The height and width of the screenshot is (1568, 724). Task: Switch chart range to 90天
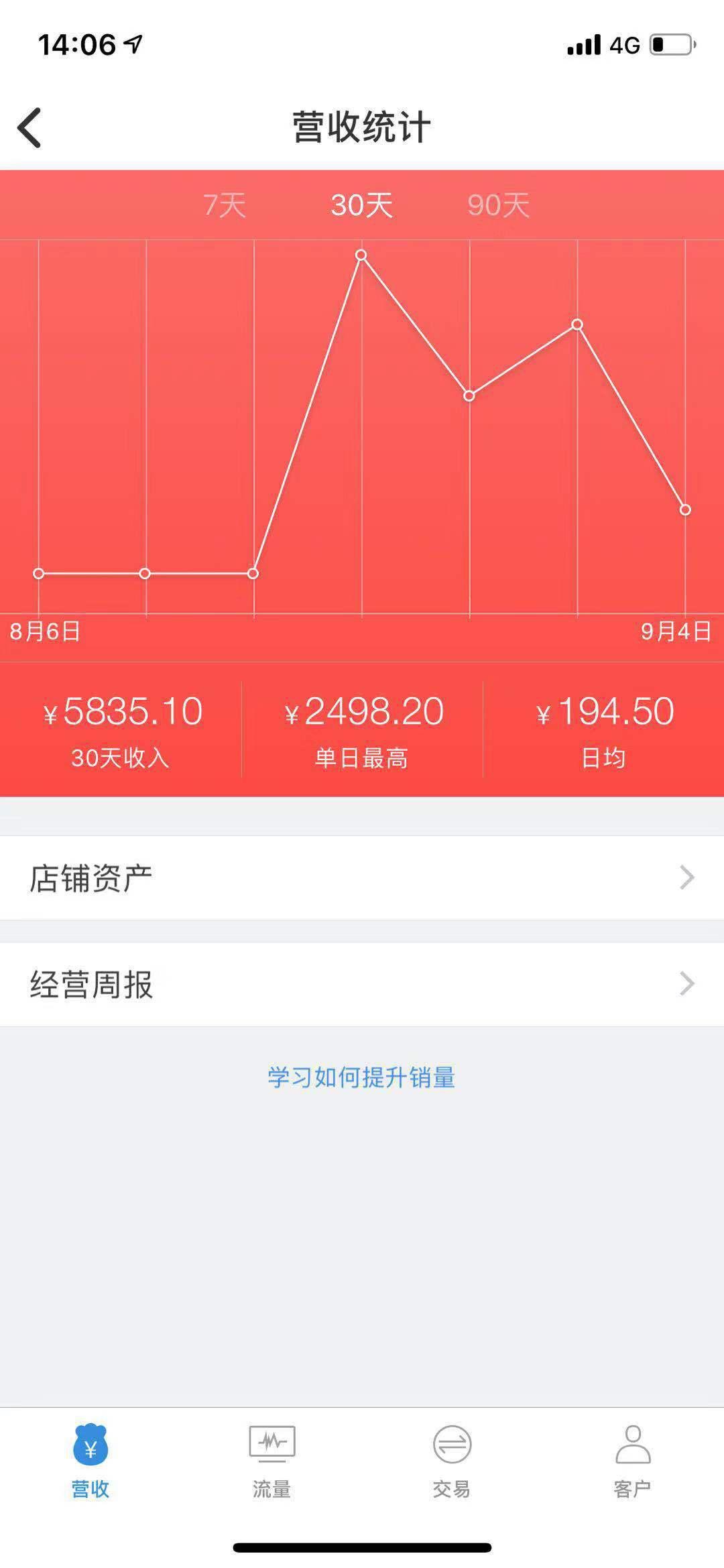(x=499, y=205)
